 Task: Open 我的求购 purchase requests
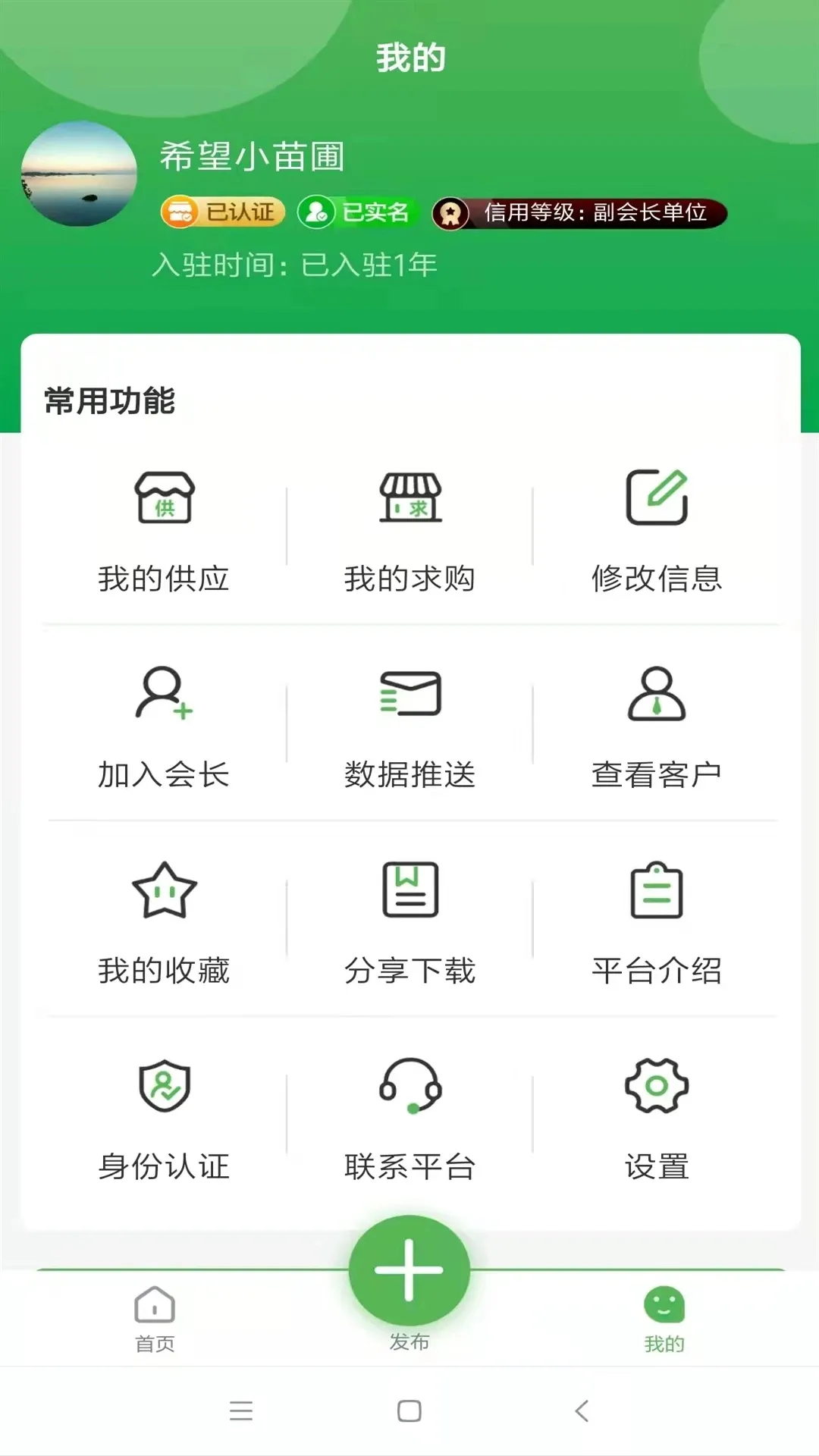pyautogui.click(x=409, y=531)
